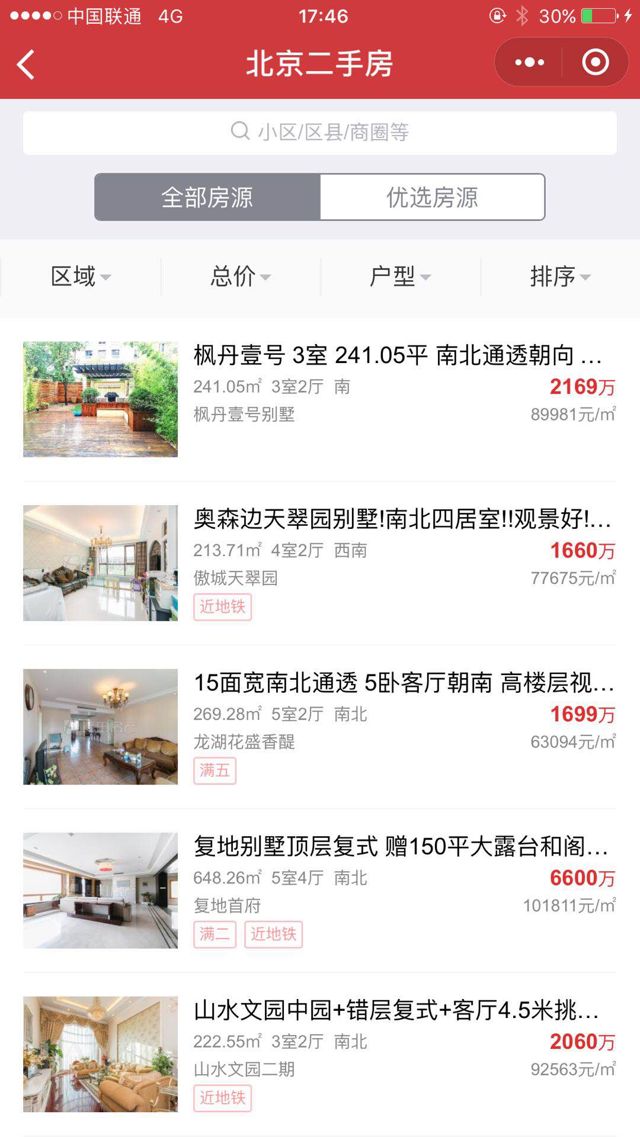Select the 全部房源 segment
This screenshot has width=640, height=1137.
point(207,197)
